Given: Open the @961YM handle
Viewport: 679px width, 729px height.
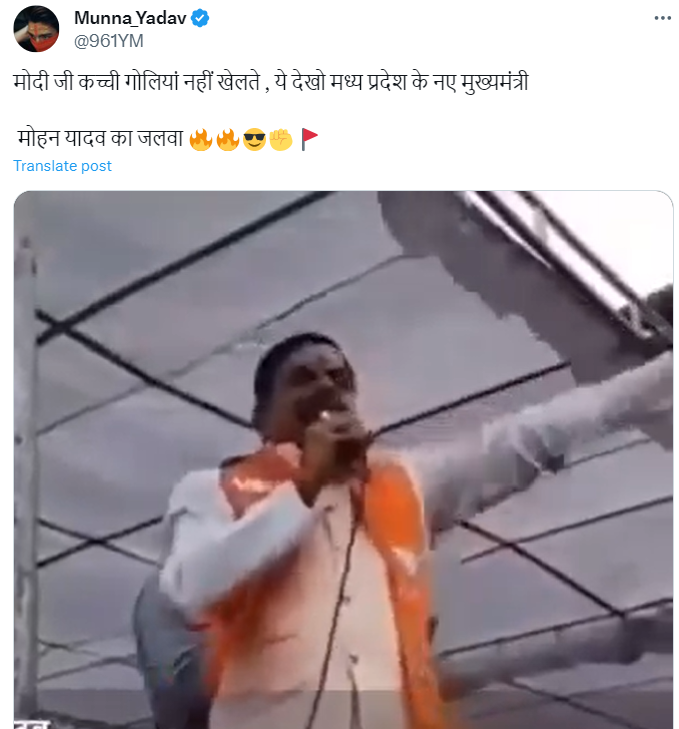Looking at the screenshot, I should point(109,40).
